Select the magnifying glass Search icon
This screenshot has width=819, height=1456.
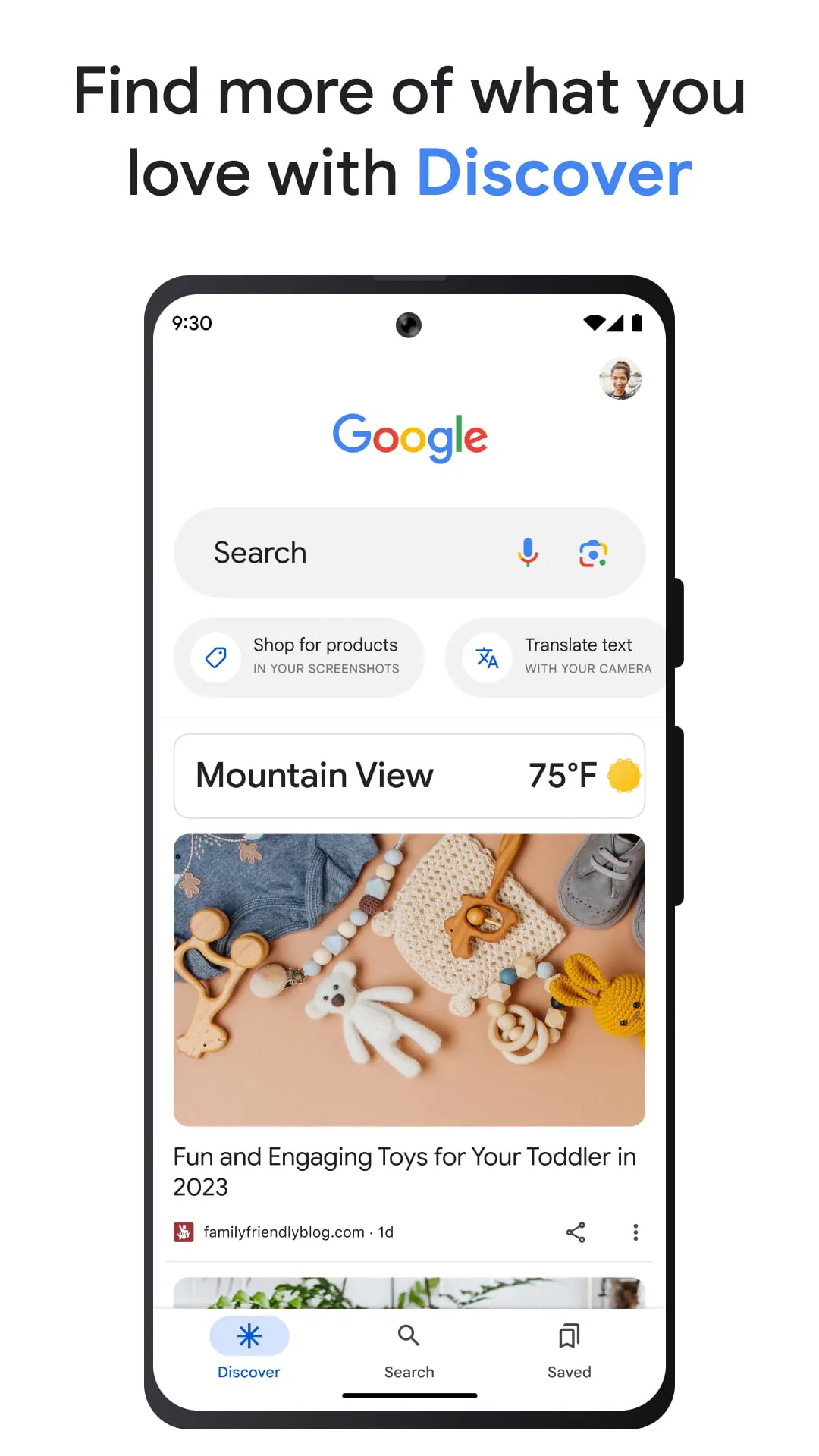click(409, 1335)
